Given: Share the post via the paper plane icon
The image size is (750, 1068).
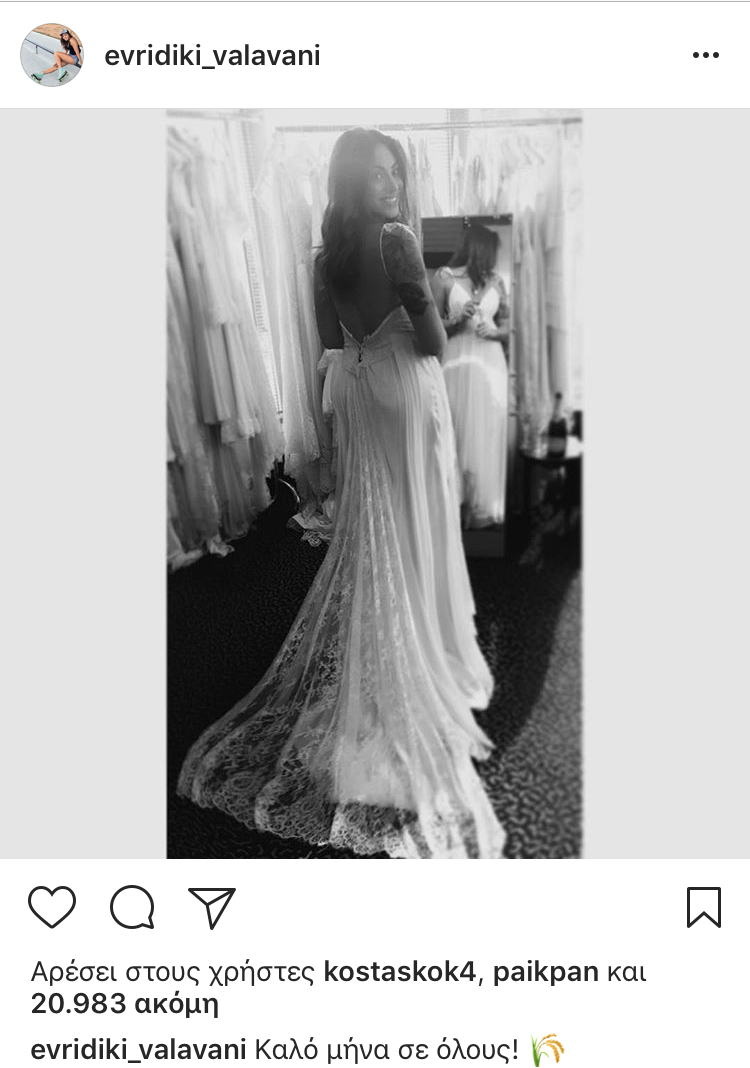Looking at the screenshot, I should coord(212,907).
